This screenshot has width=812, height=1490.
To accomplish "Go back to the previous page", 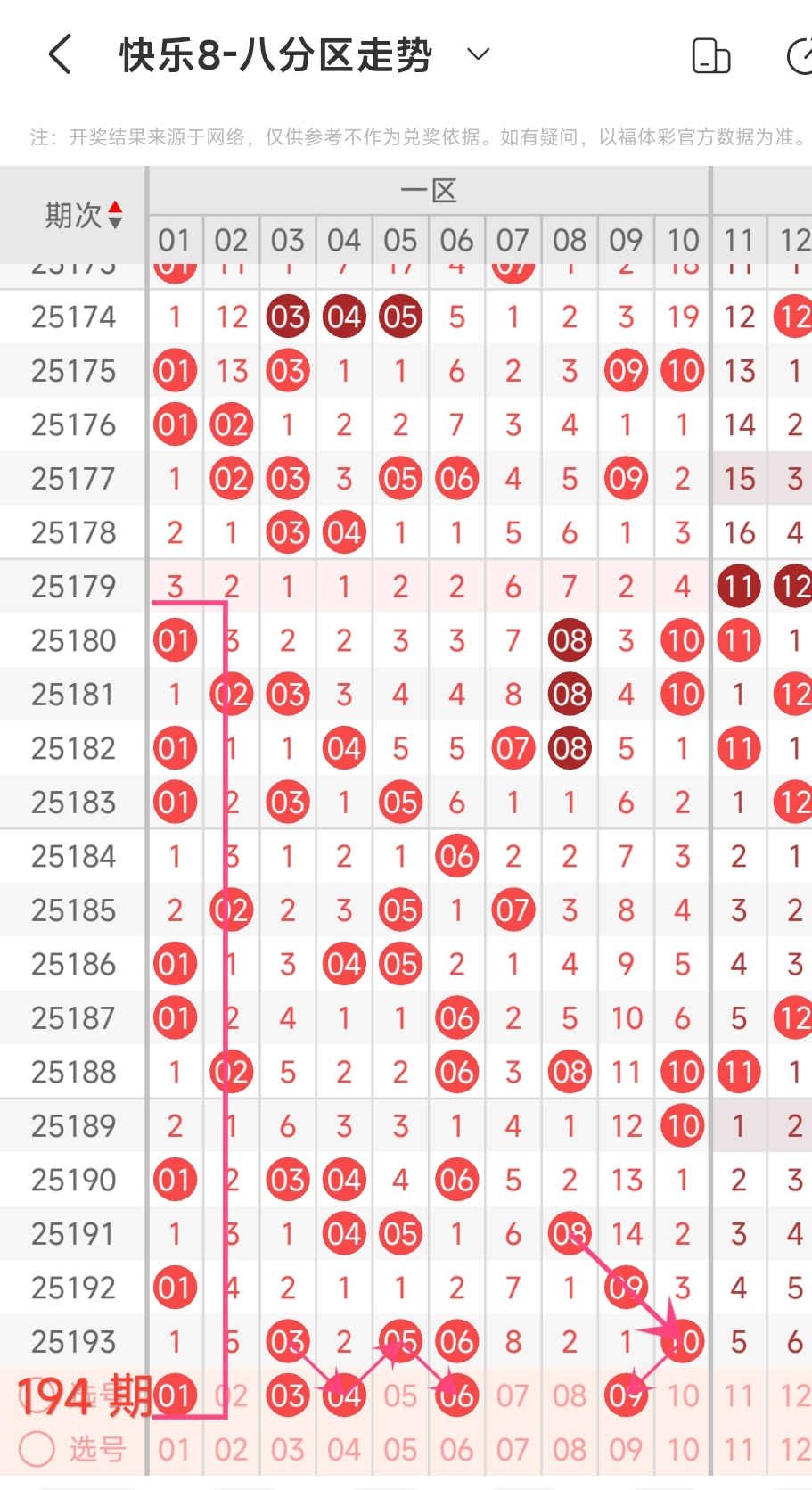I will pos(60,54).
